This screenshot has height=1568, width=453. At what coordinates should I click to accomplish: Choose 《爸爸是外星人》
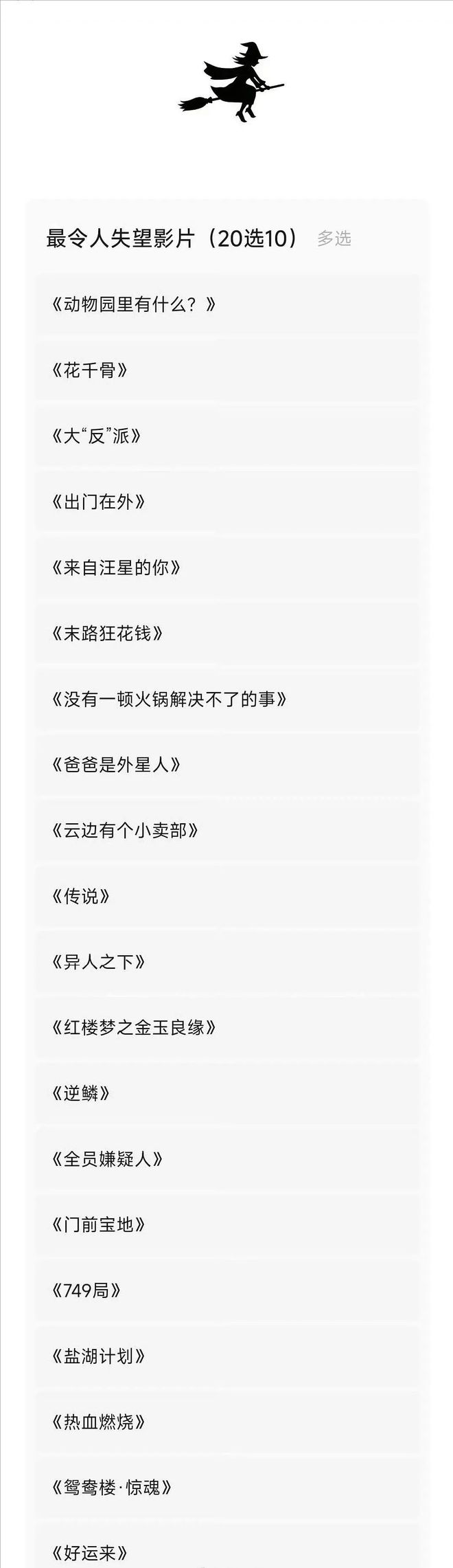pos(226,765)
